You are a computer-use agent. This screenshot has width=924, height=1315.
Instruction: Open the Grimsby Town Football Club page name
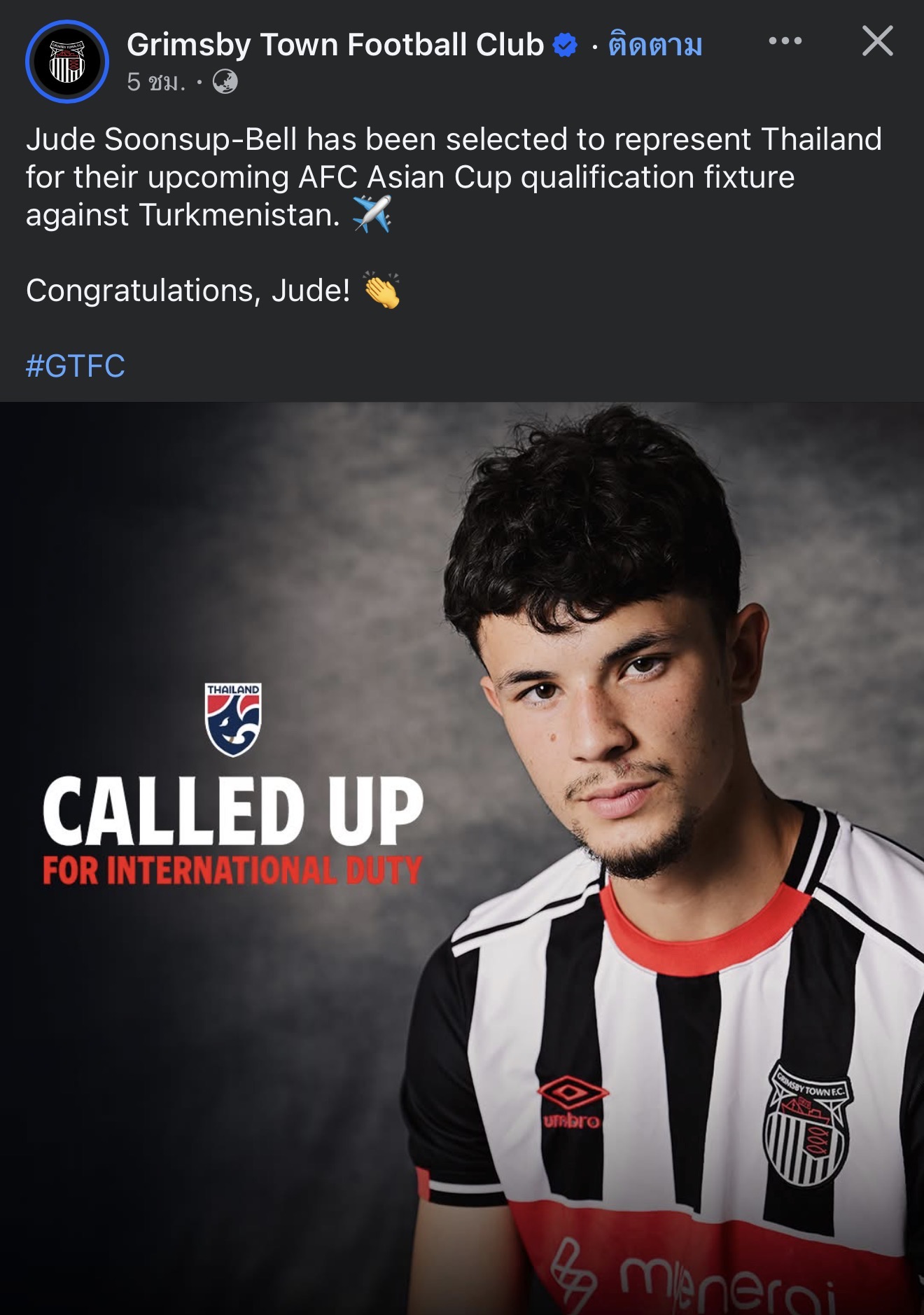[x=335, y=45]
